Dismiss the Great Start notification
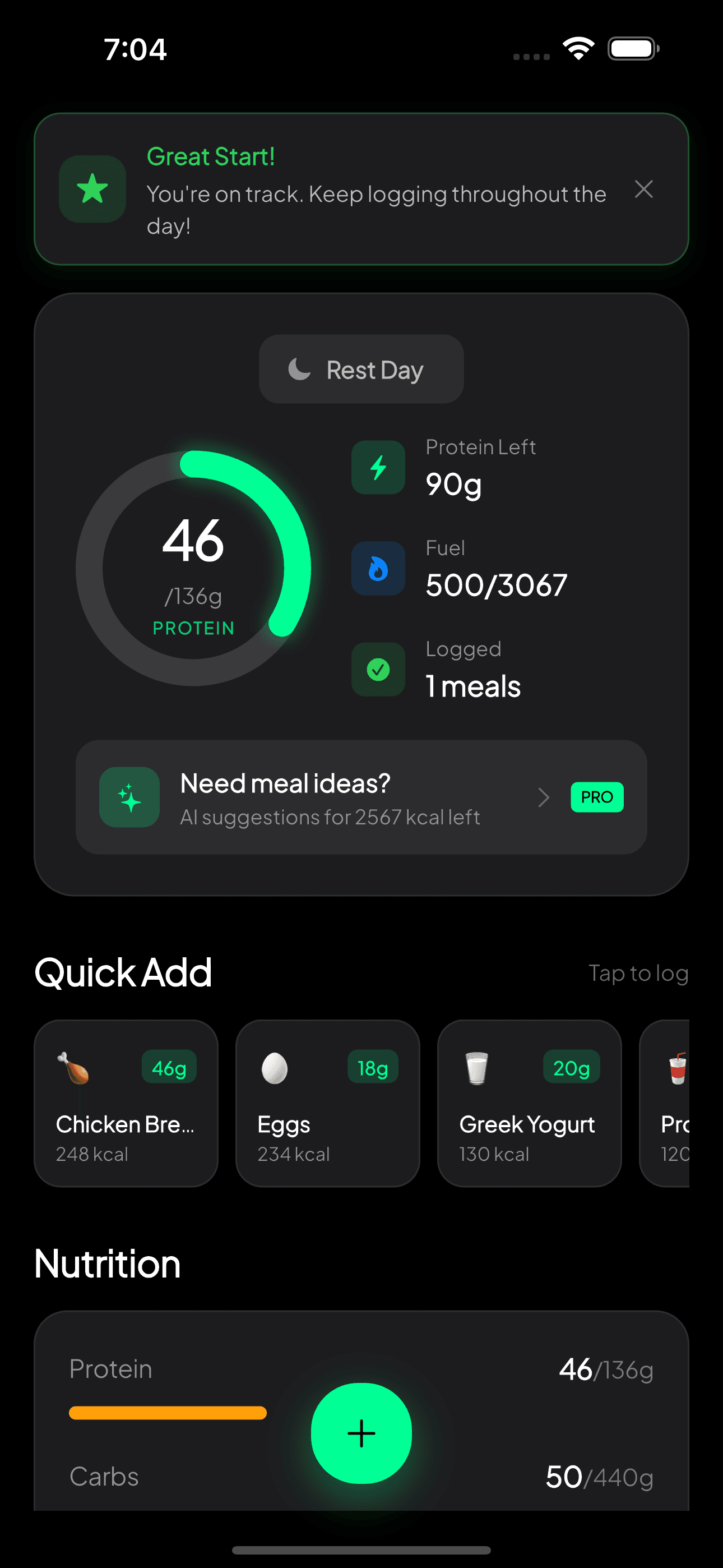 coord(644,190)
